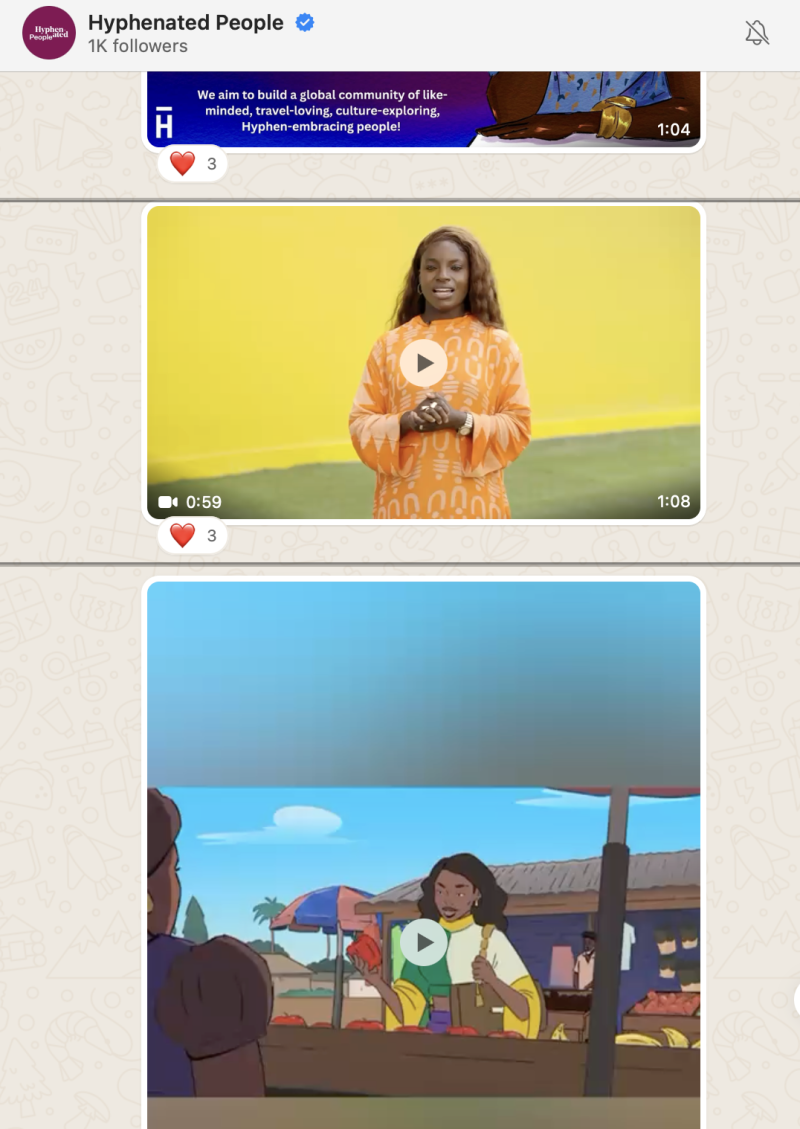Play the video of woman in orange dress
Viewport: 800px width, 1129px height.
coord(424,363)
